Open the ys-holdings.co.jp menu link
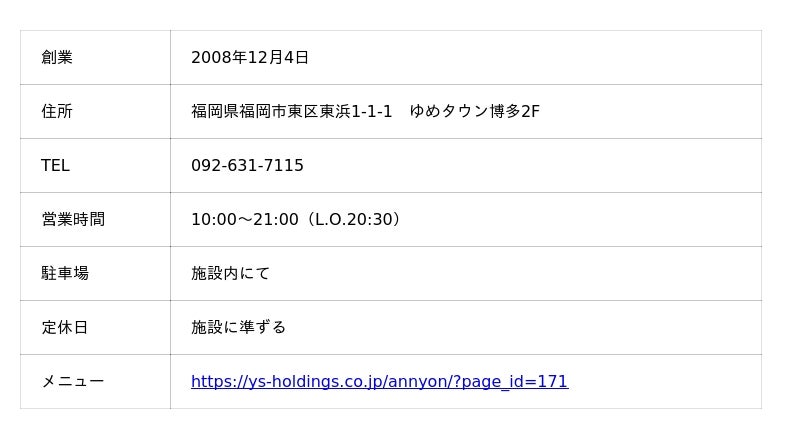Screen dimensions: 800x439 (379, 381)
